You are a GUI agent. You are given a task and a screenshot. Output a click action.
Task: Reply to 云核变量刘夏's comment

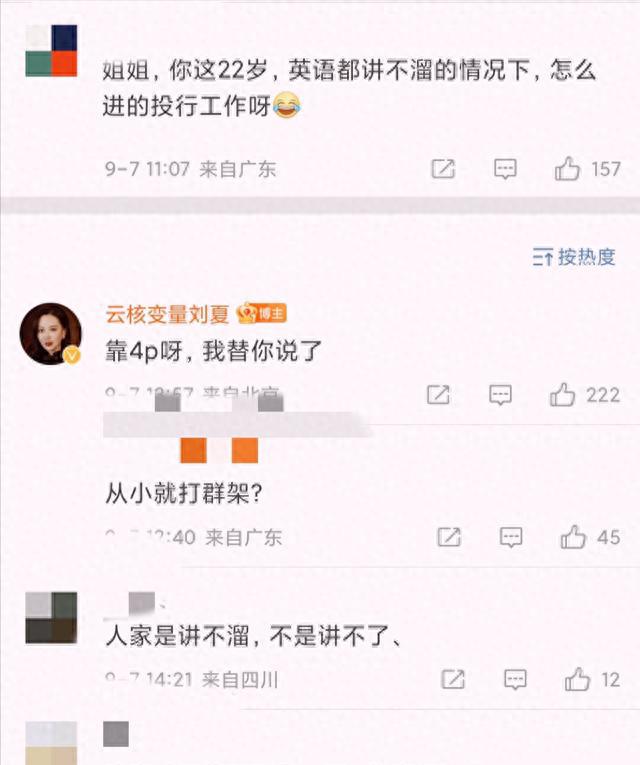pos(501,395)
